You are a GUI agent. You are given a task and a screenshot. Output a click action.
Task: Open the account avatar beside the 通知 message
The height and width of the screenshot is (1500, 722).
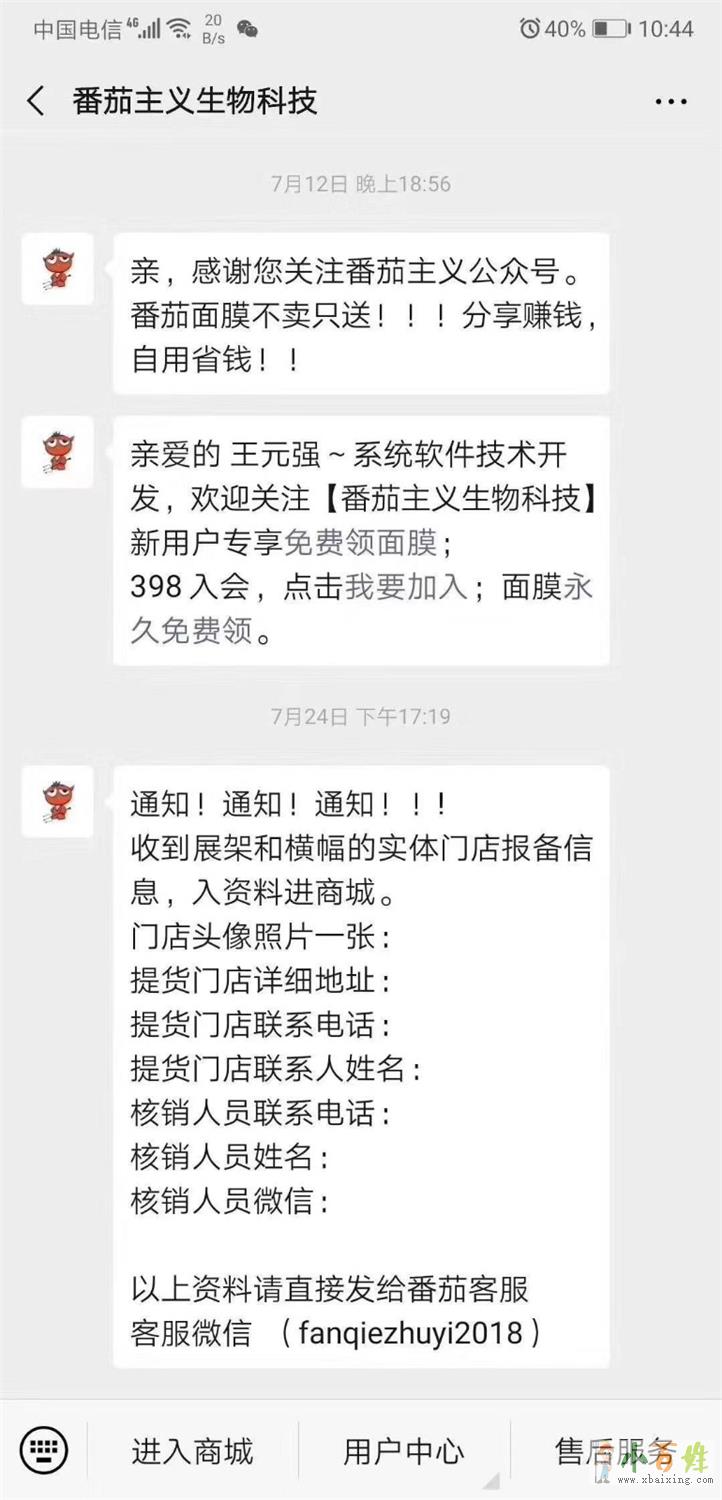coord(58,801)
